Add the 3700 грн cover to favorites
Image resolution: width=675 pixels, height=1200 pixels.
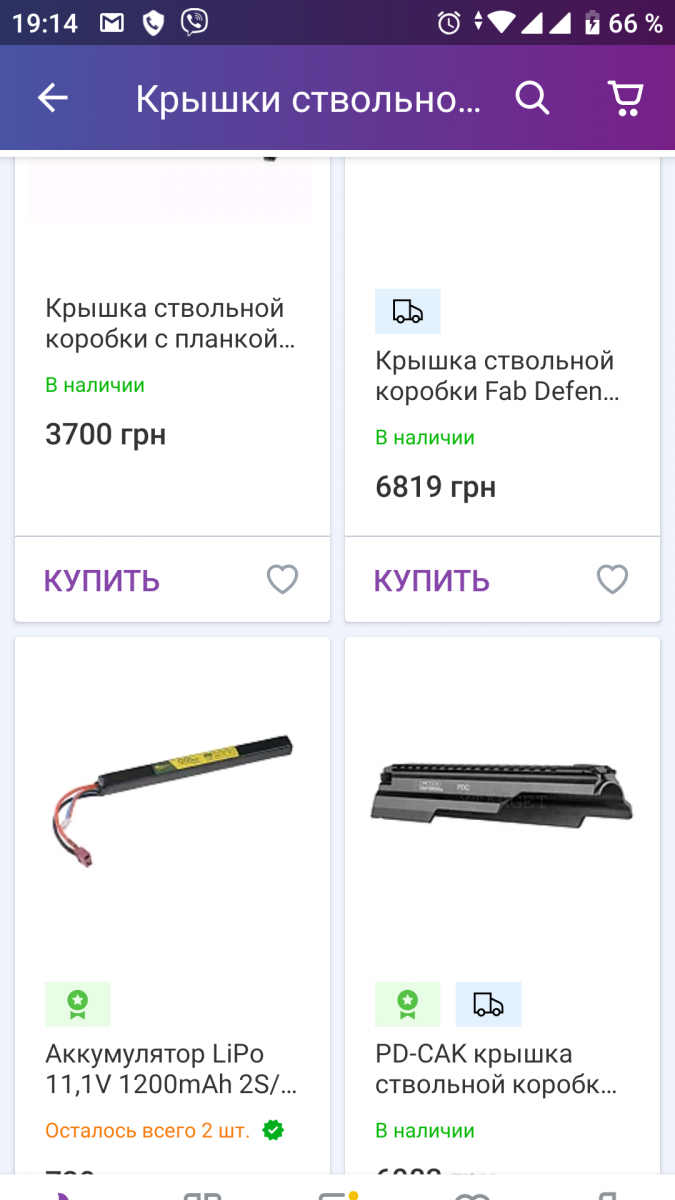(x=282, y=579)
